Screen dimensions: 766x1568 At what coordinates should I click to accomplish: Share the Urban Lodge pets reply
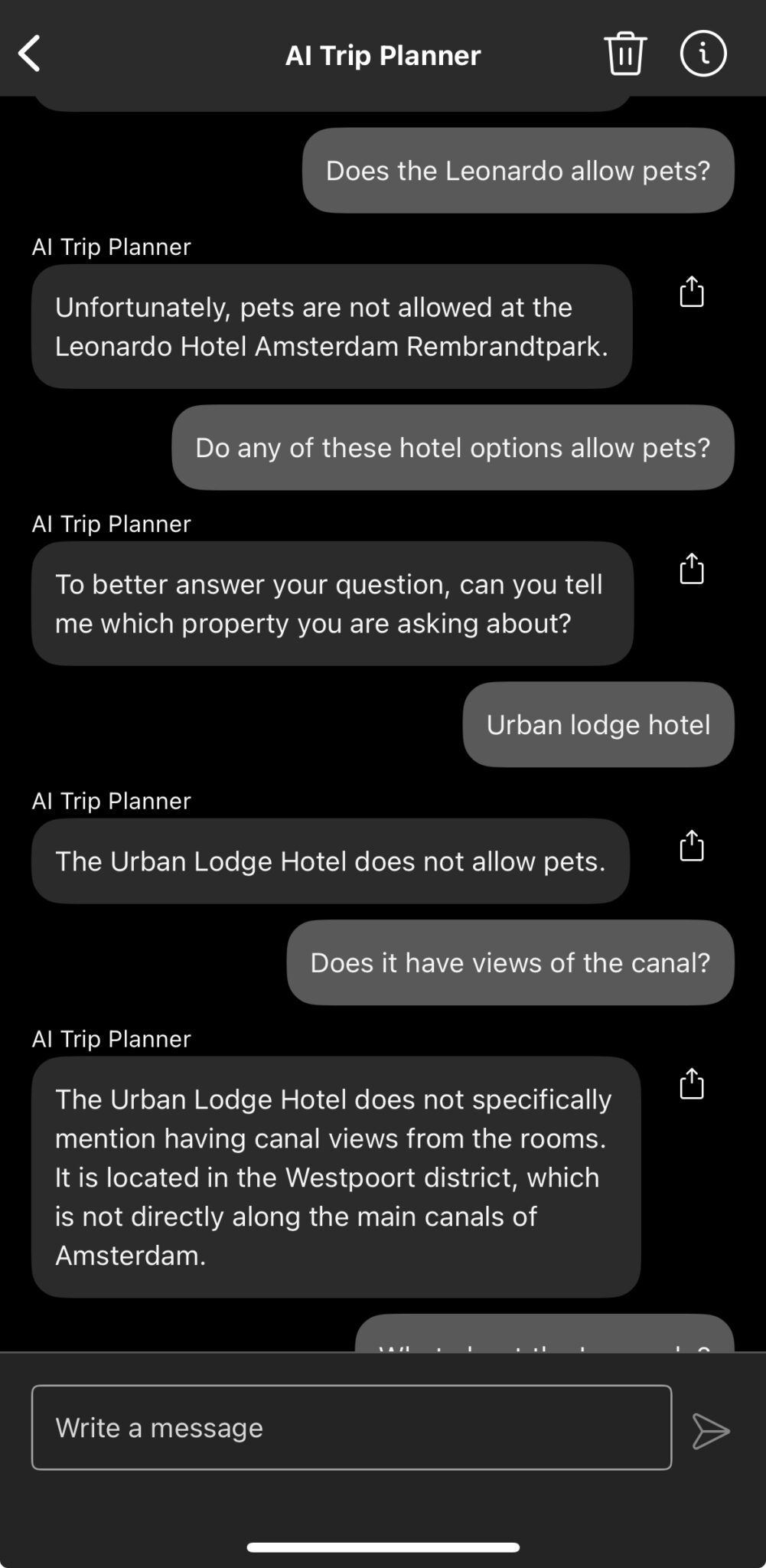click(692, 846)
